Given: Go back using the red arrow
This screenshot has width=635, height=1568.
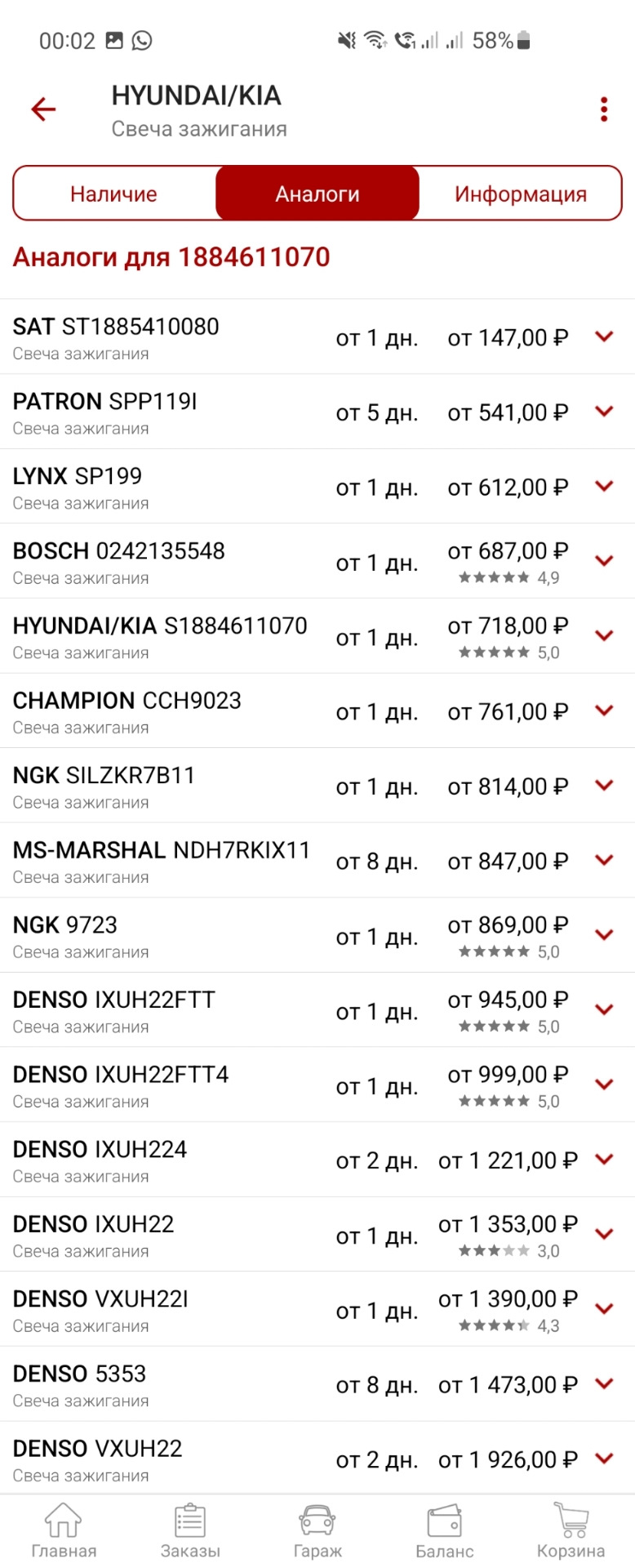Looking at the screenshot, I should point(43,109).
